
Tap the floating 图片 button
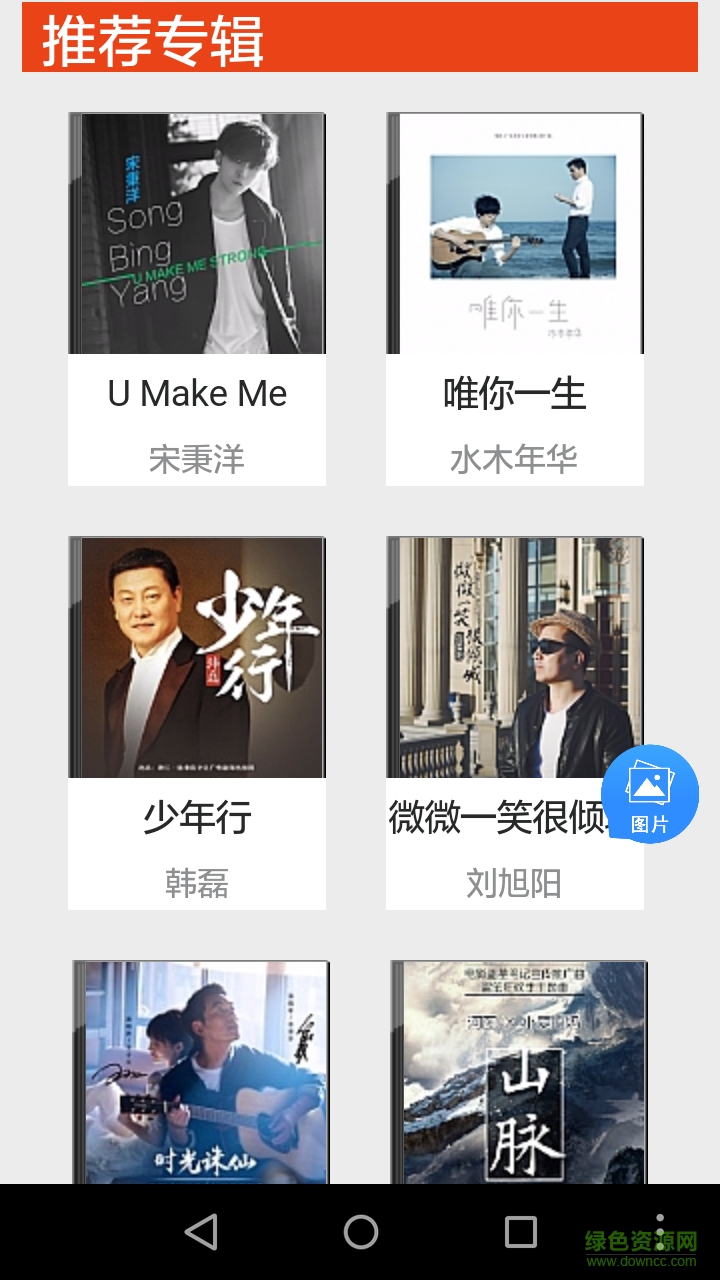point(650,794)
